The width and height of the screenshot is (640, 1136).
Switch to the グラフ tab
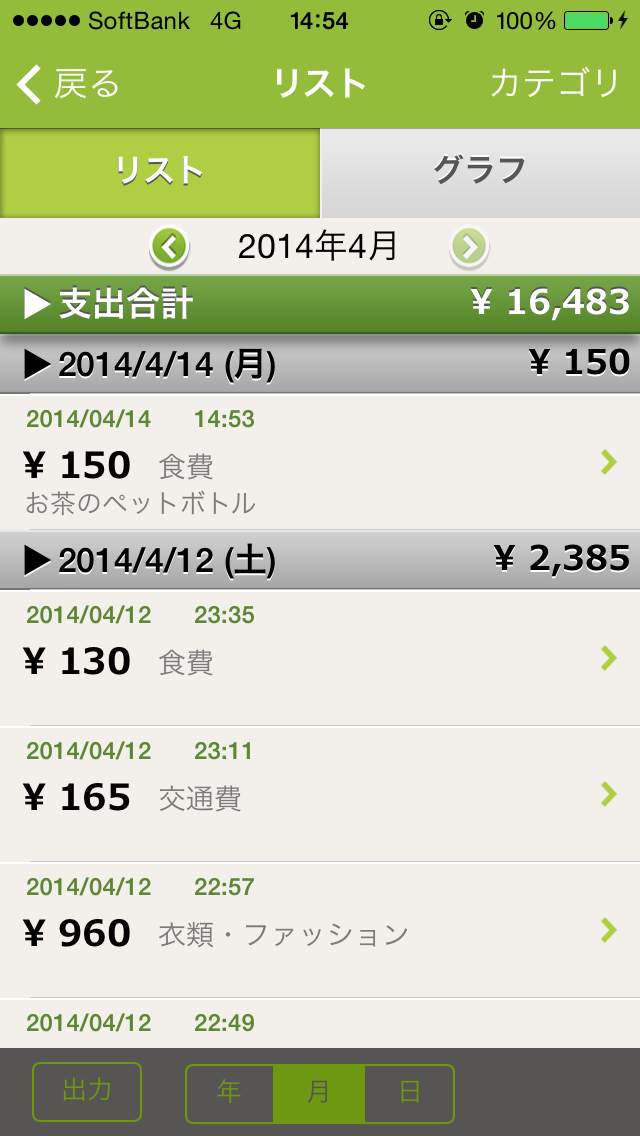coord(480,172)
